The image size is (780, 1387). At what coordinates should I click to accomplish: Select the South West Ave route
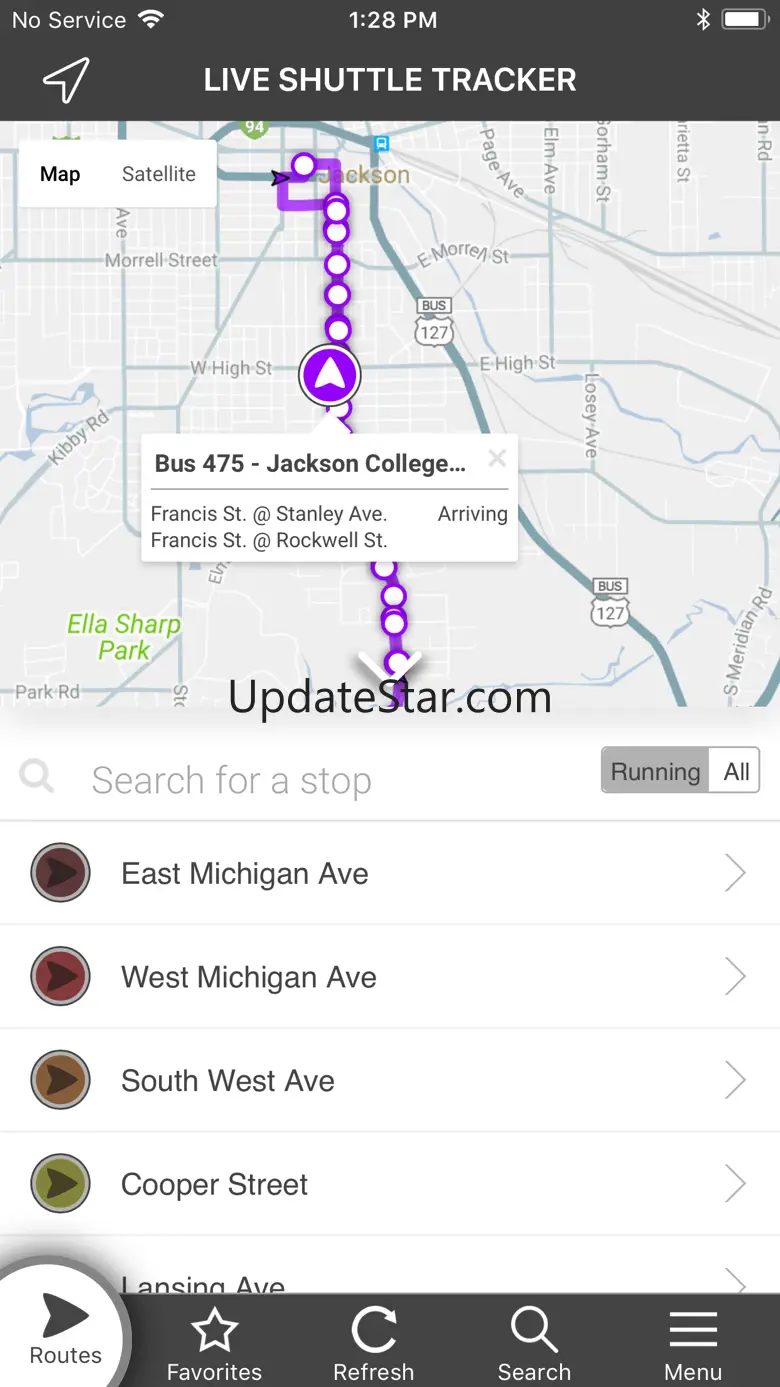tap(390, 1081)
